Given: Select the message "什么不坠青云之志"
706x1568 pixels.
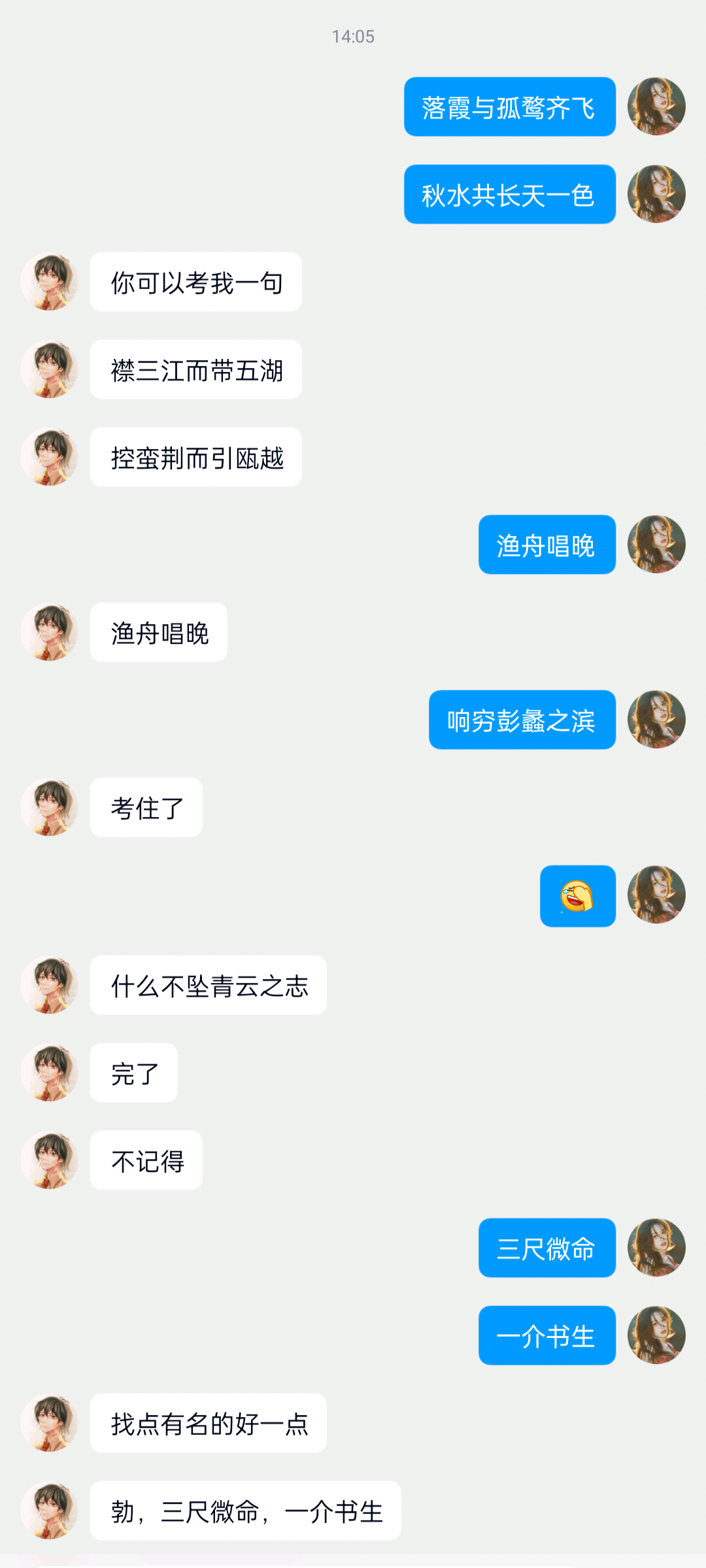Looking at the screenshot, I should pos(209,985).
